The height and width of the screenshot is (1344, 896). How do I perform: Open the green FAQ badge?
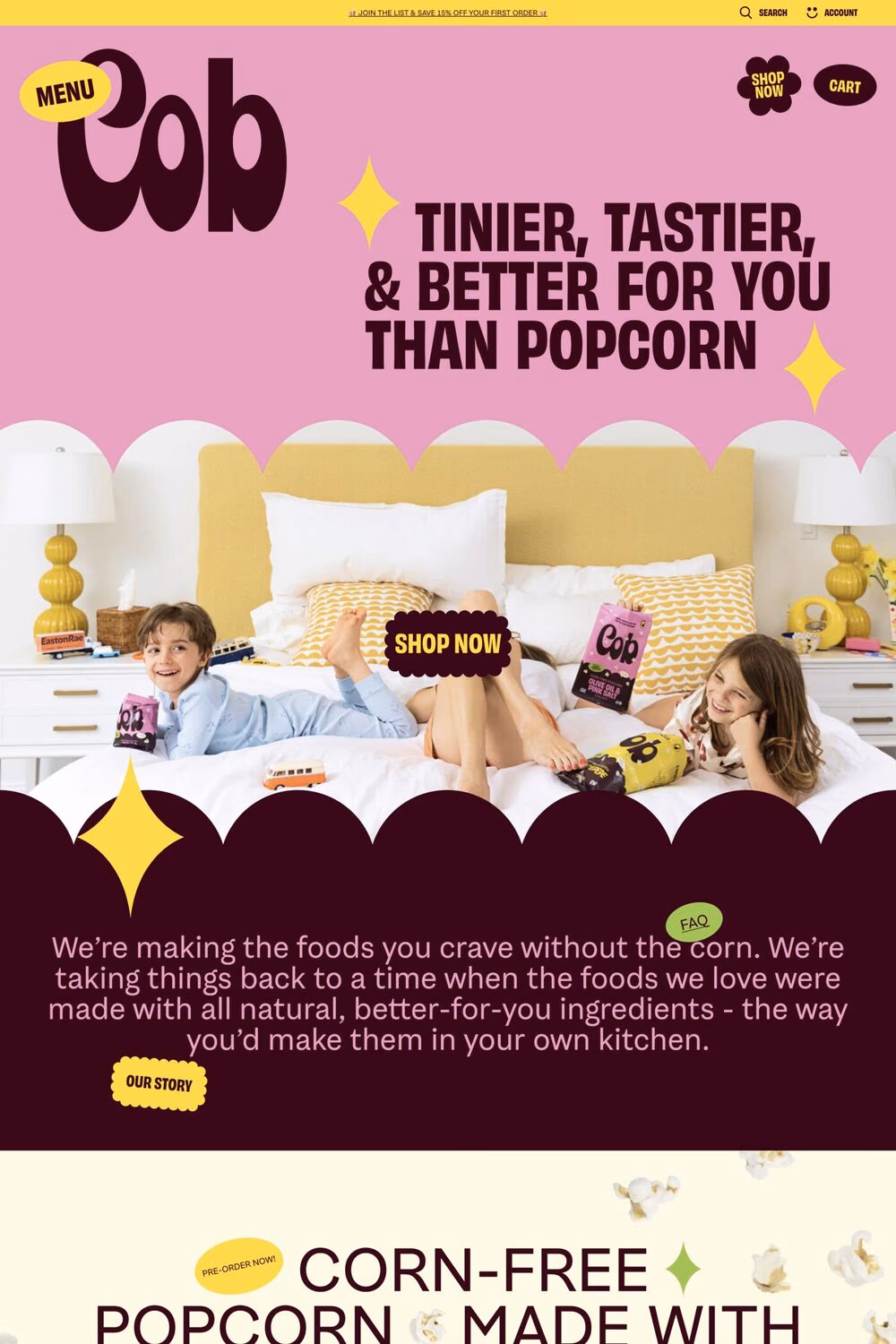tap(694, 922)
